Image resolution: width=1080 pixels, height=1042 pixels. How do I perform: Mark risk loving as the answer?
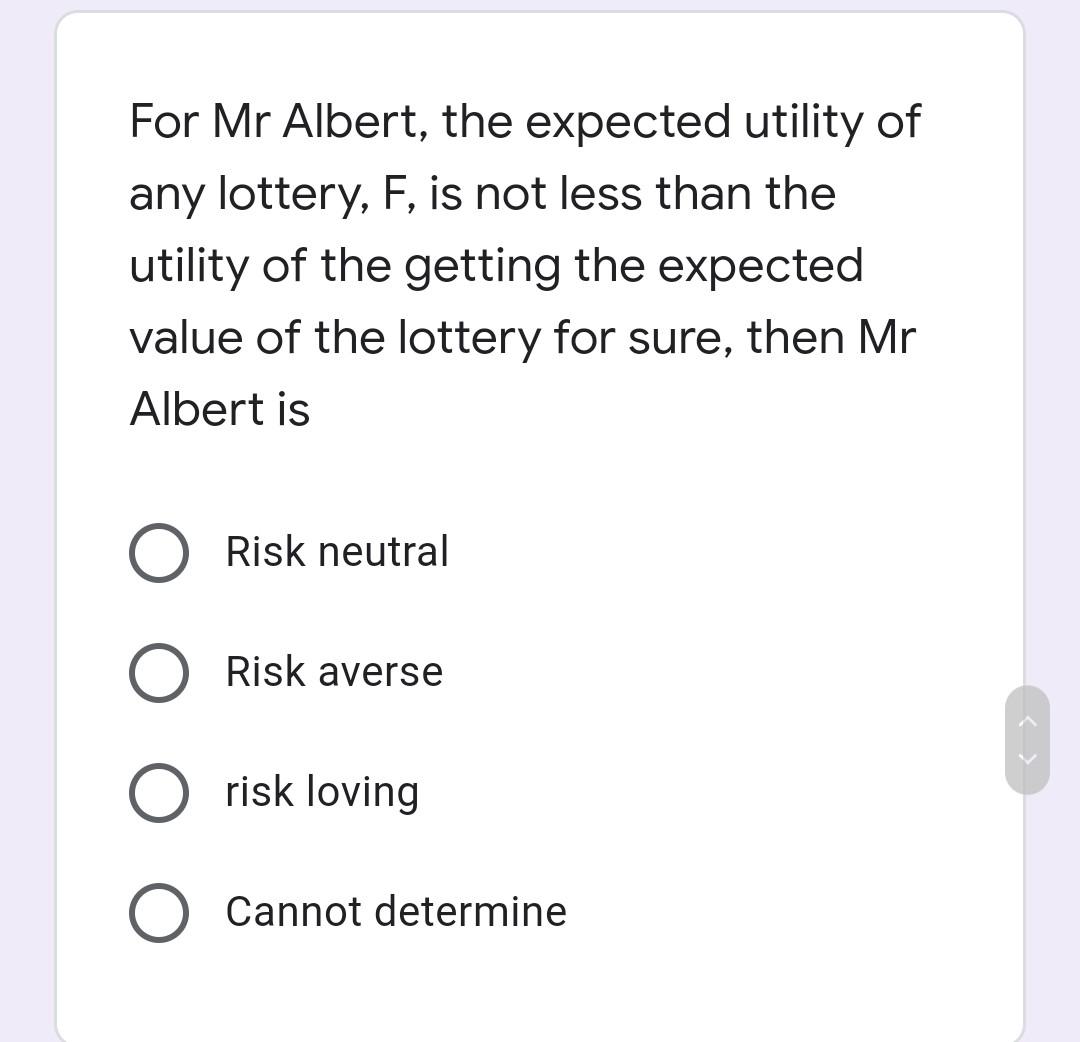pyautogui.click(x=159, y=793)
